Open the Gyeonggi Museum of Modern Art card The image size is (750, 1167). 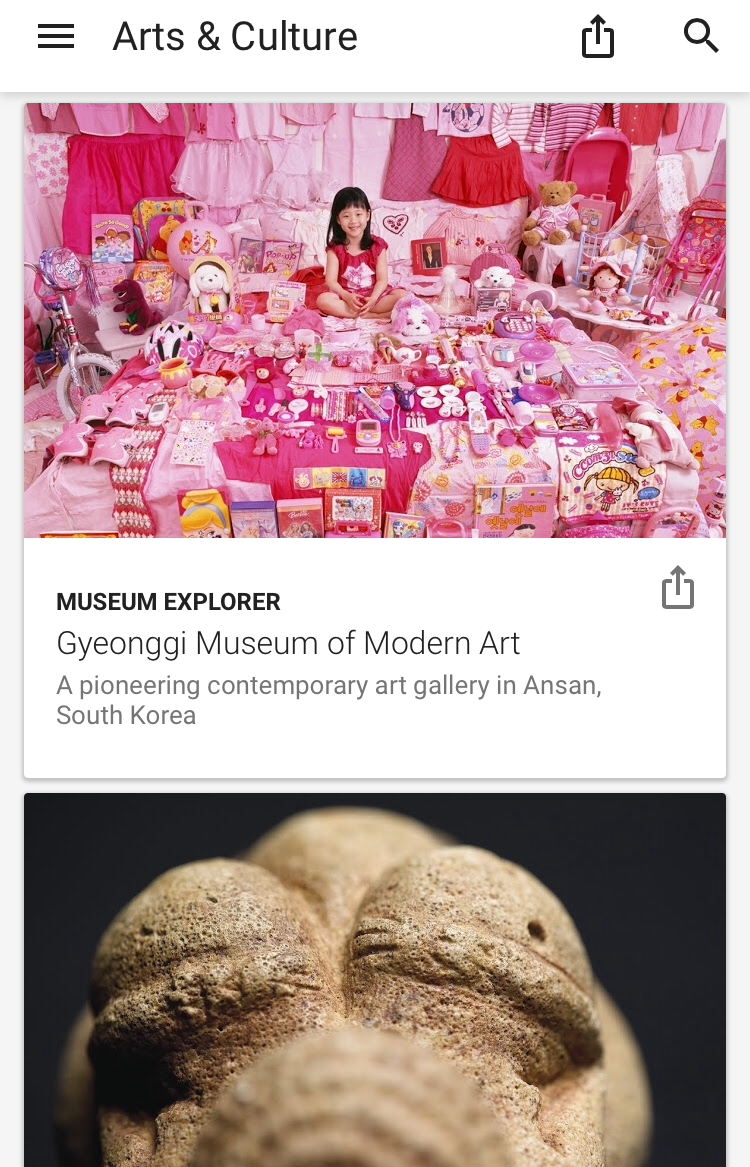(x=288, y=643)
